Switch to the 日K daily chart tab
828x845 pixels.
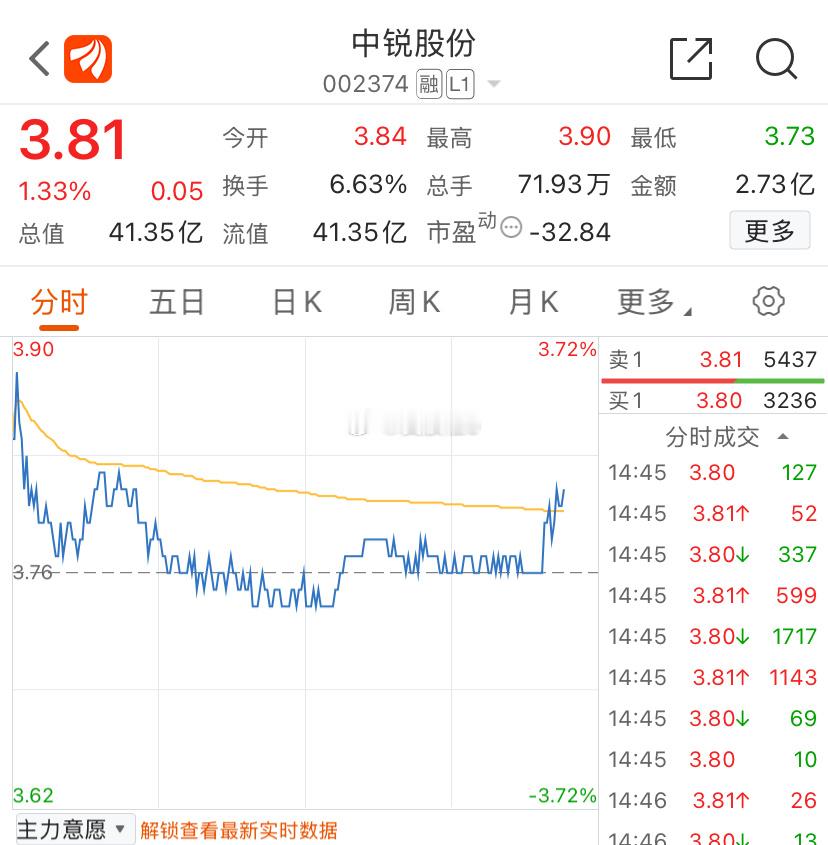295,300
